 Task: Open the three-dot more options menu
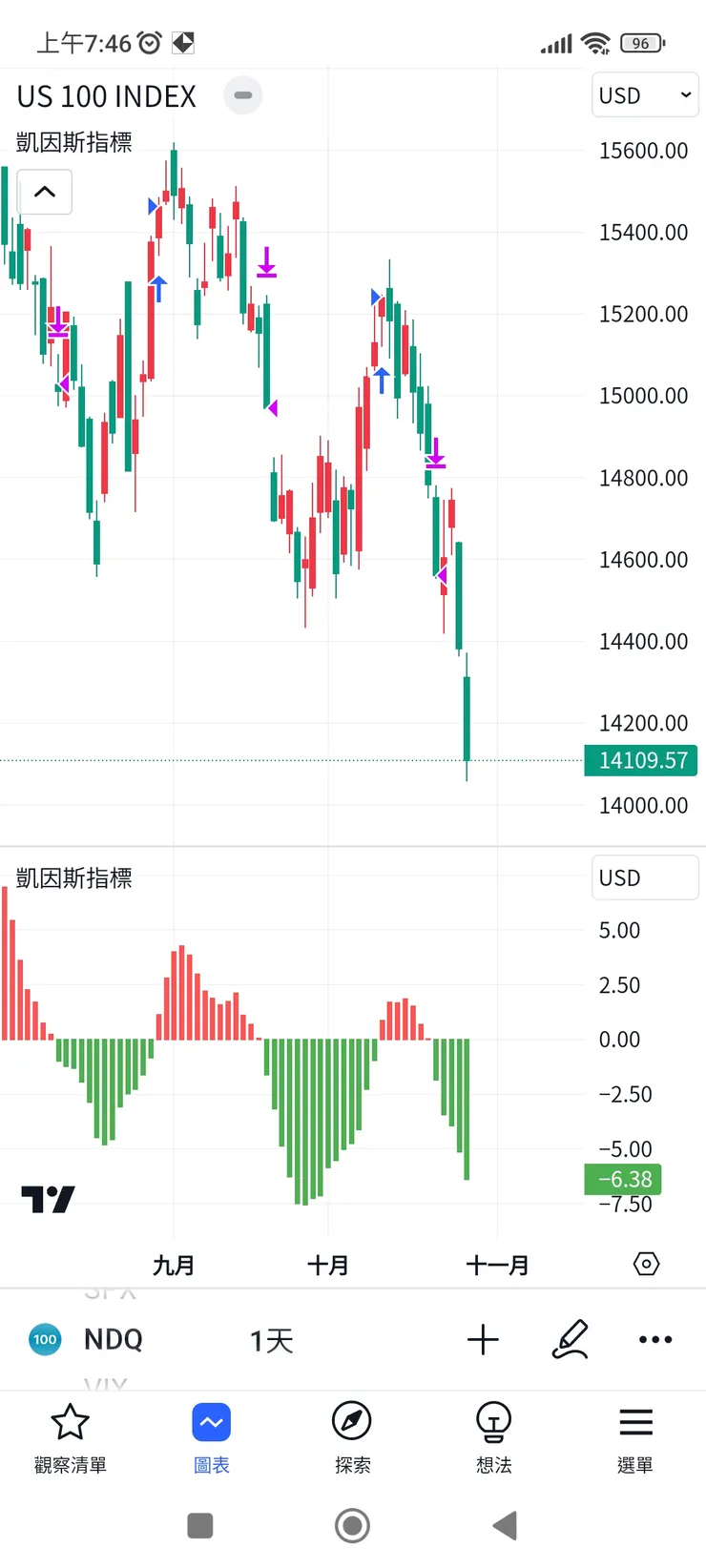[x=655, y=1339]
